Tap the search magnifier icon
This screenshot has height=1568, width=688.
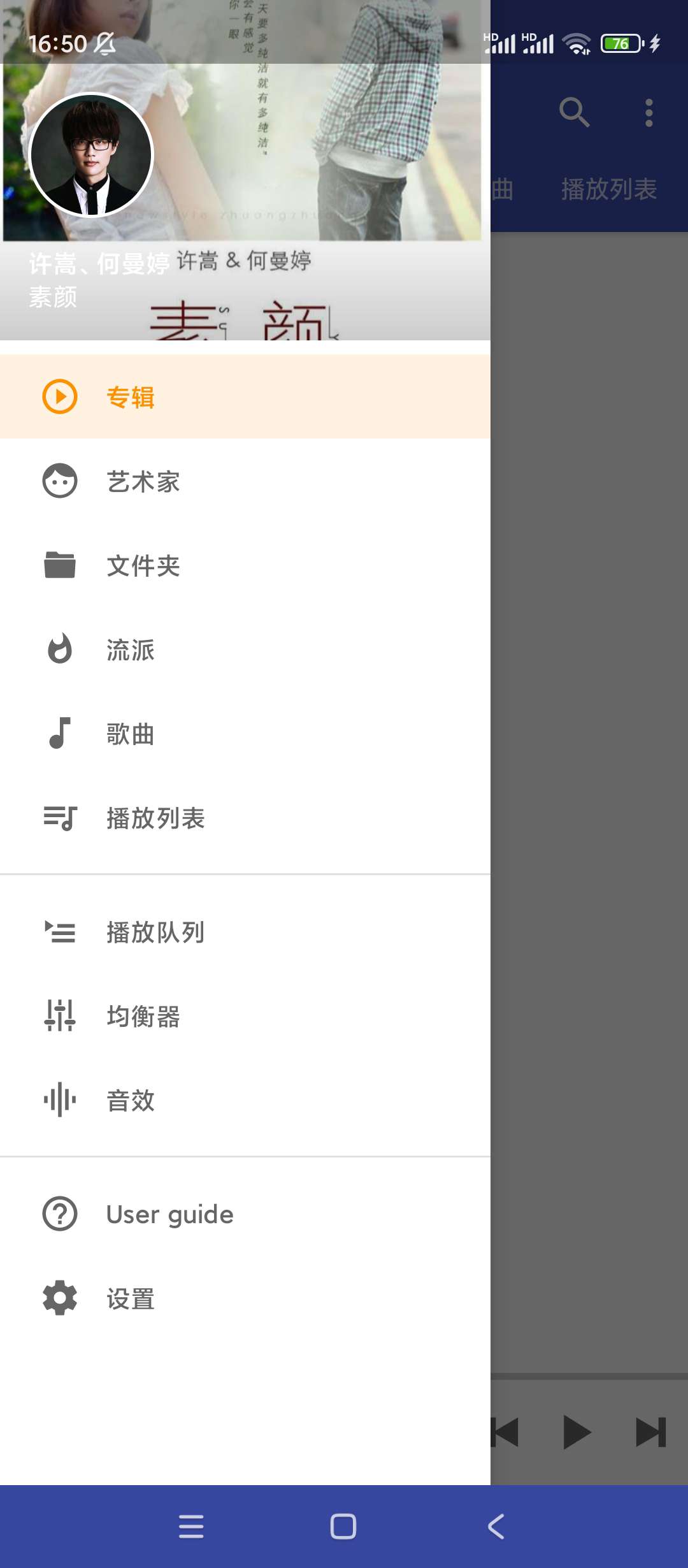[574, 113]
